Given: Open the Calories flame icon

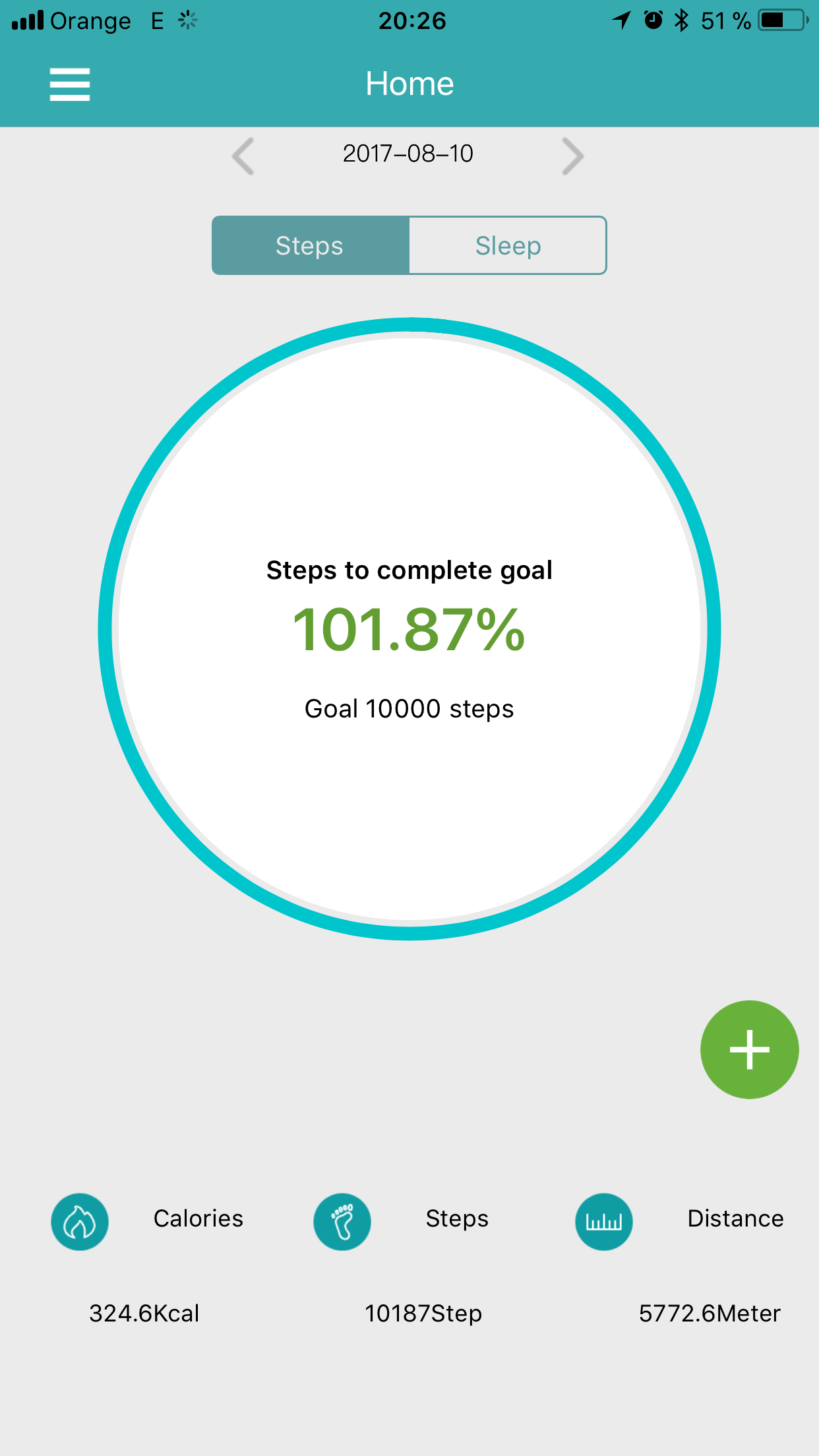Looking at the screenshot, I should pyautogui.click(x=80, y=1222).
